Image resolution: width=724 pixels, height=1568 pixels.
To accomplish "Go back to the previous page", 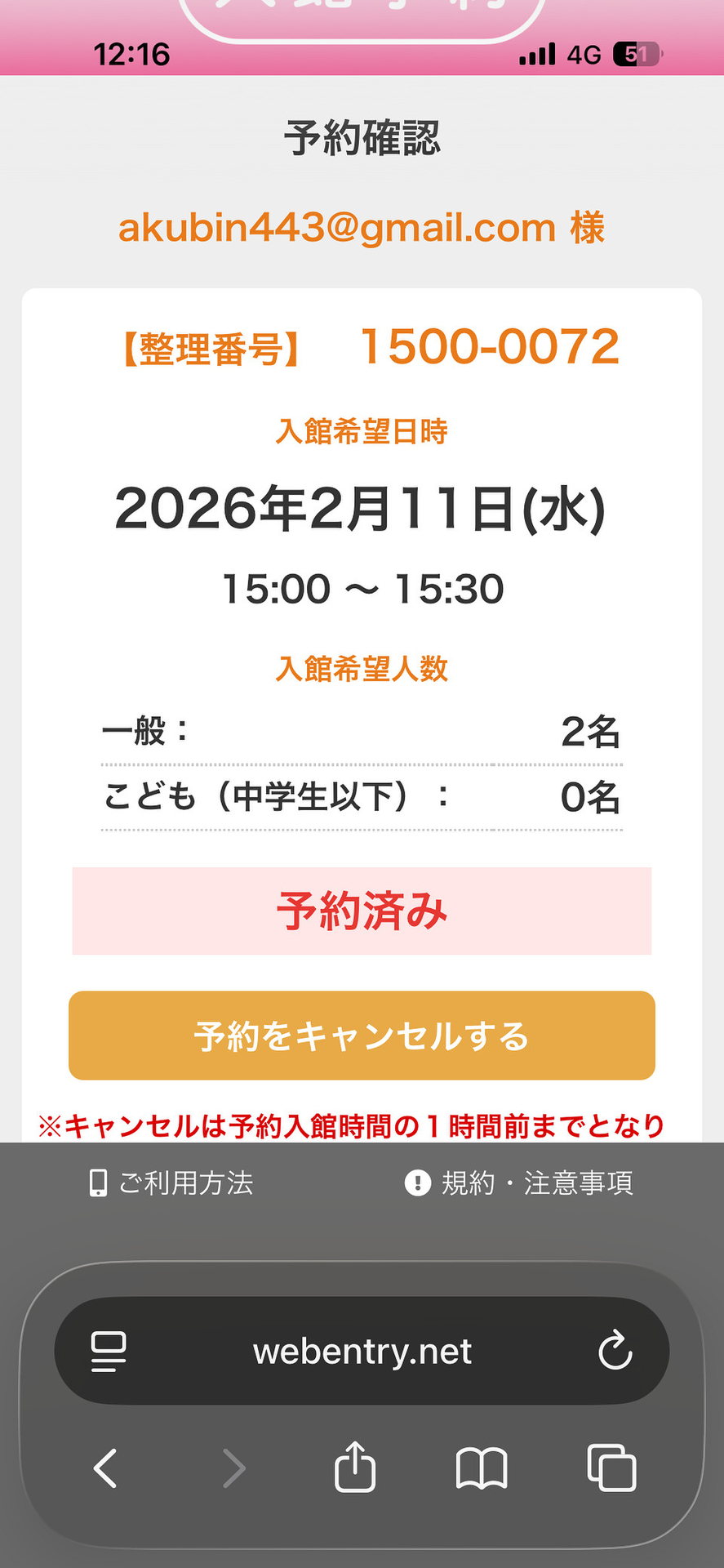I will pyautogui.click(x=106, y=1468).
